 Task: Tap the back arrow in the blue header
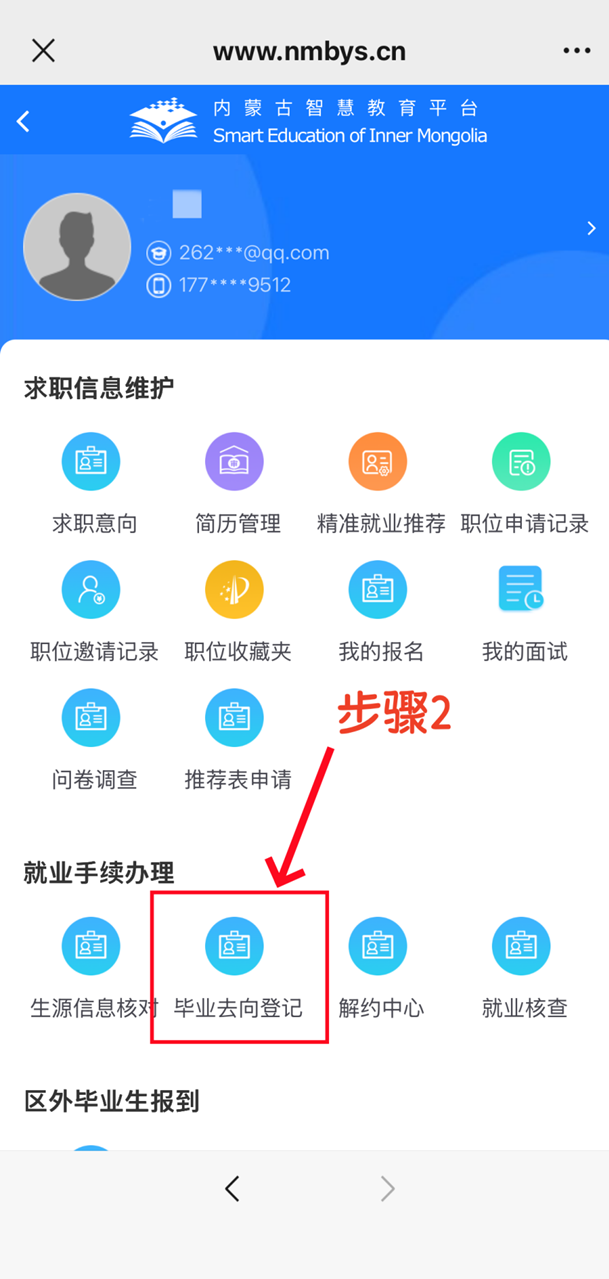click(24, 122)
